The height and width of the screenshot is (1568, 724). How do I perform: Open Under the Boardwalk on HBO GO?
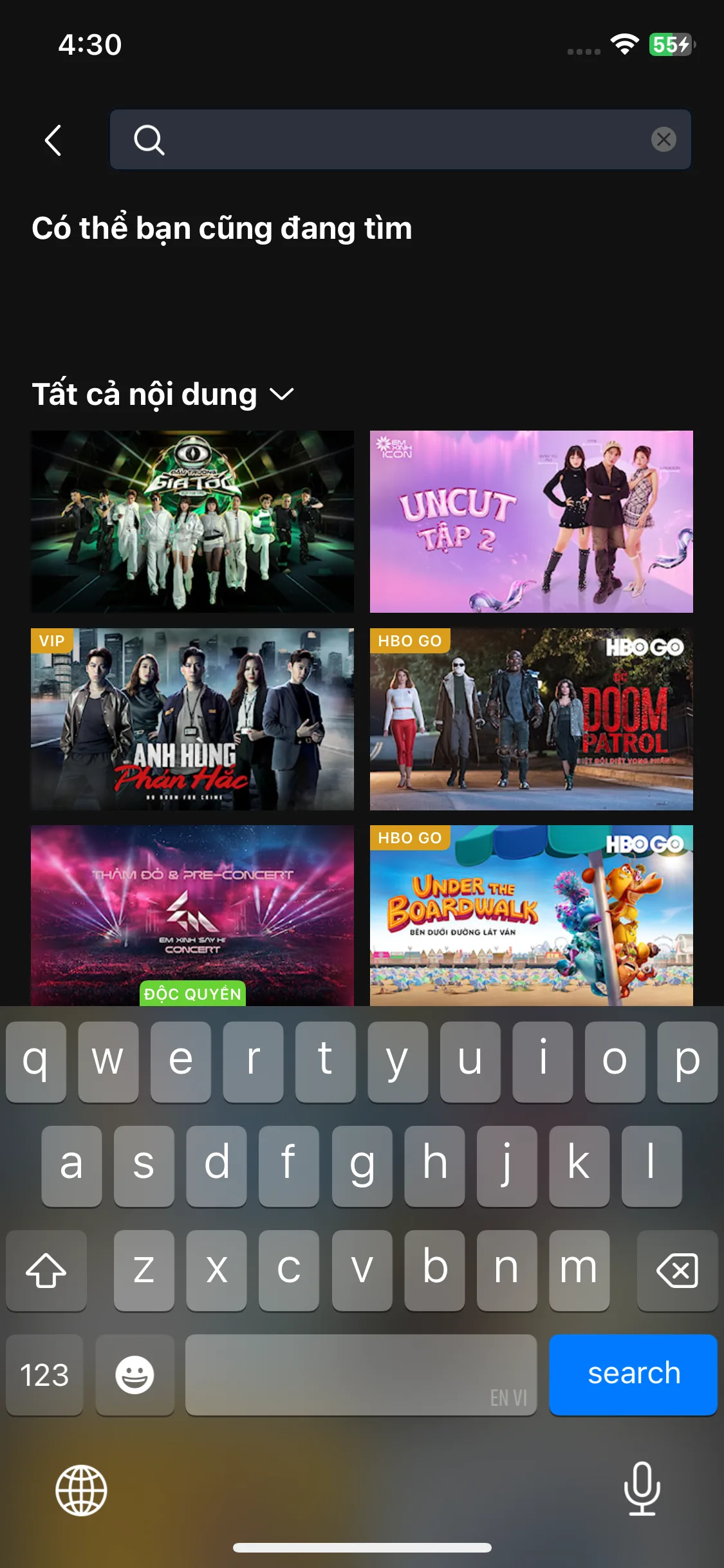tap(531, 915)
